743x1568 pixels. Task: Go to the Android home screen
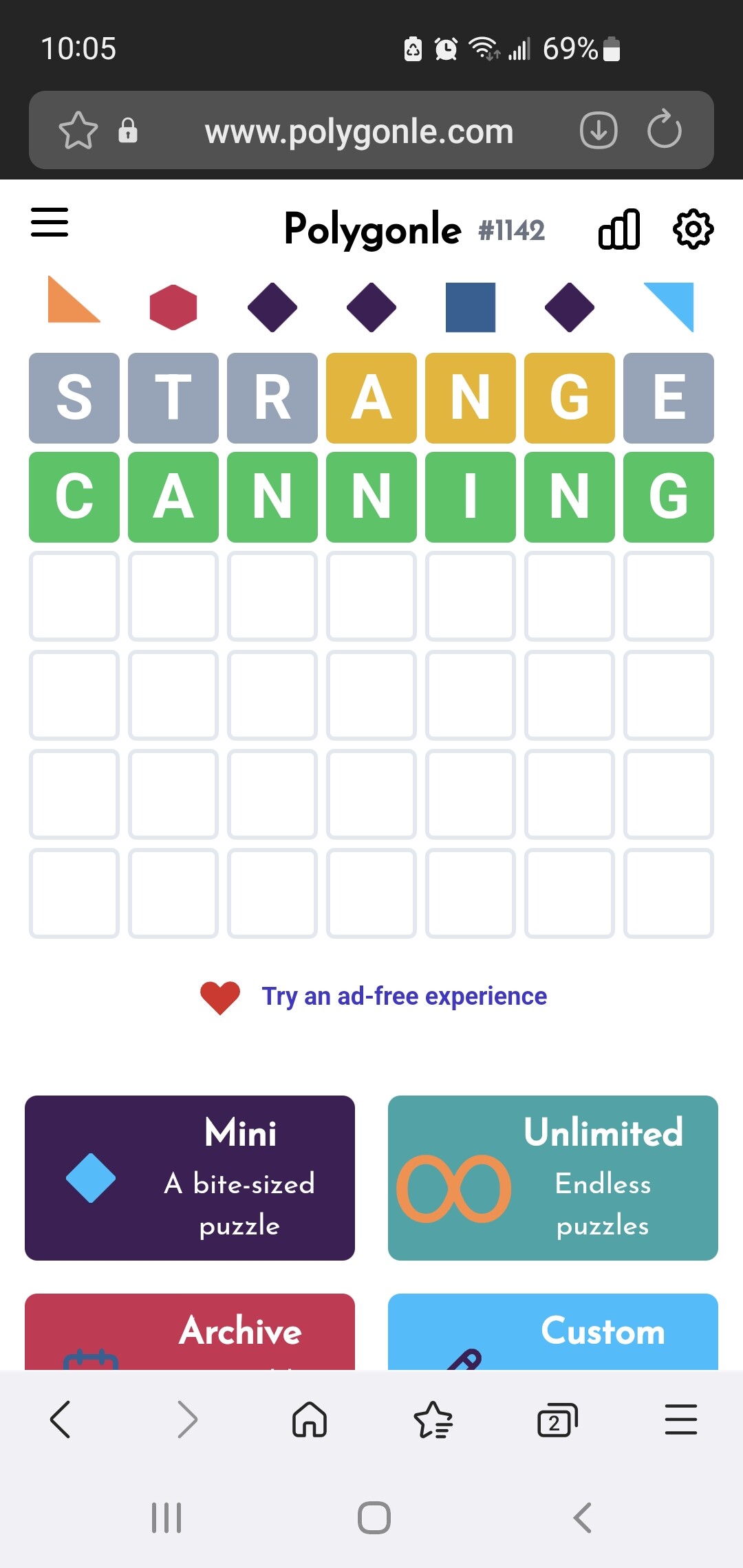(374, 1518)
